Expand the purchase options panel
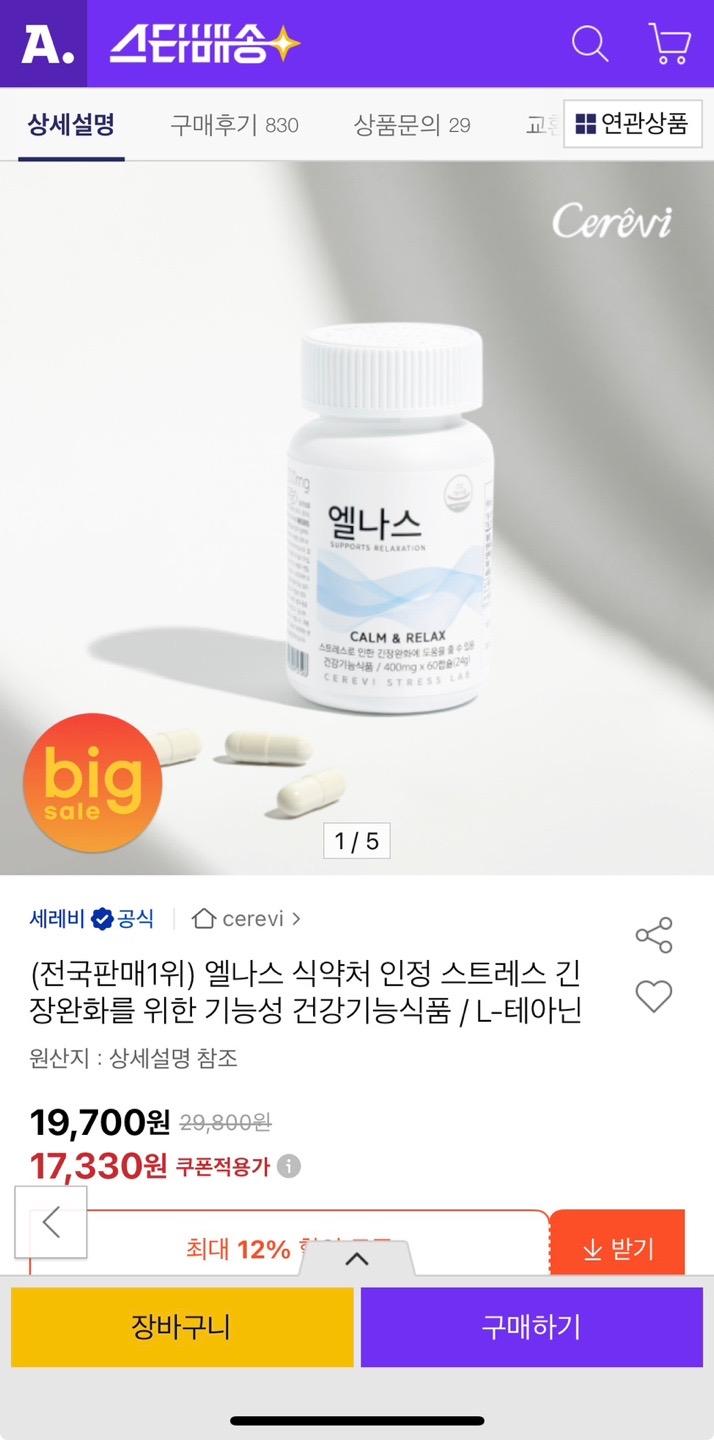 click(357, 1259)
